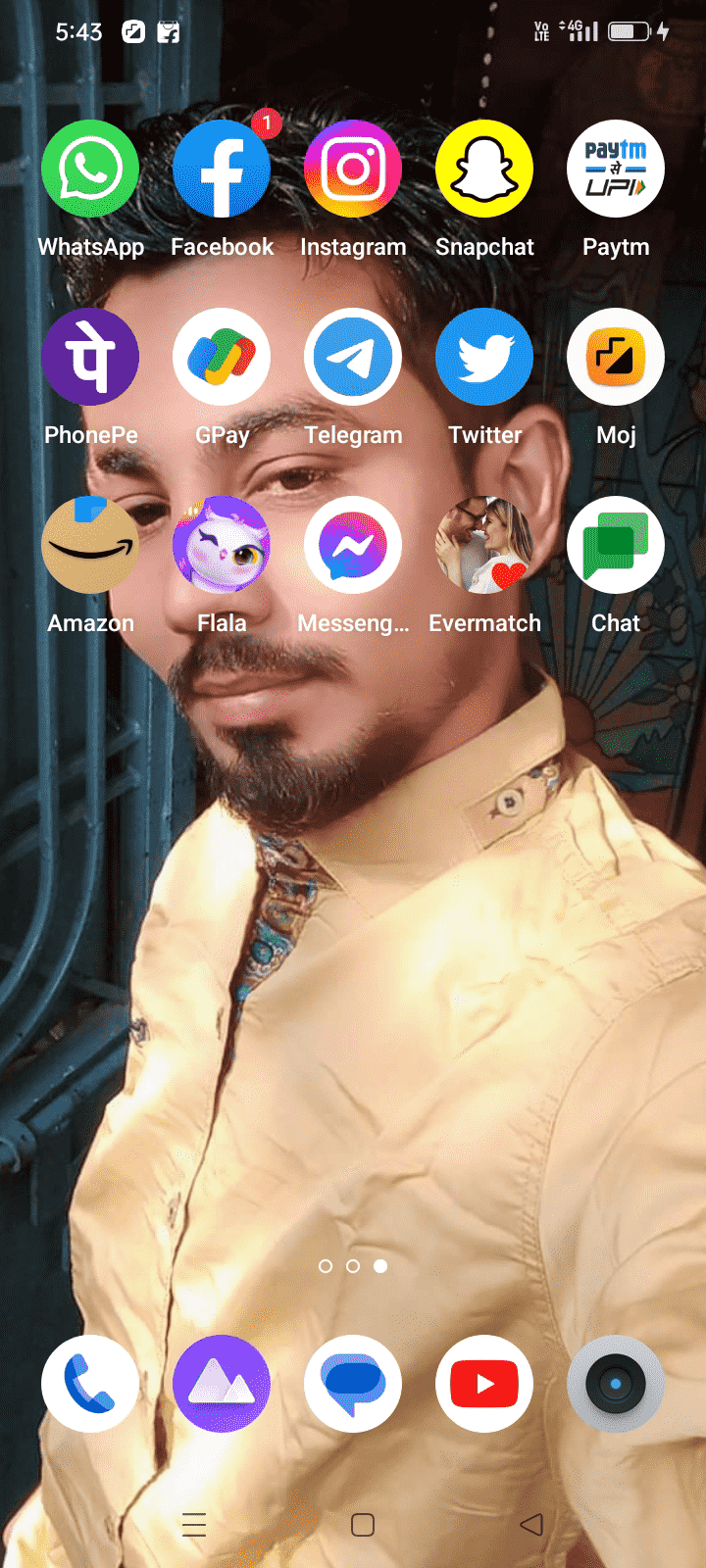Launch PhonePe

(90, 358)
